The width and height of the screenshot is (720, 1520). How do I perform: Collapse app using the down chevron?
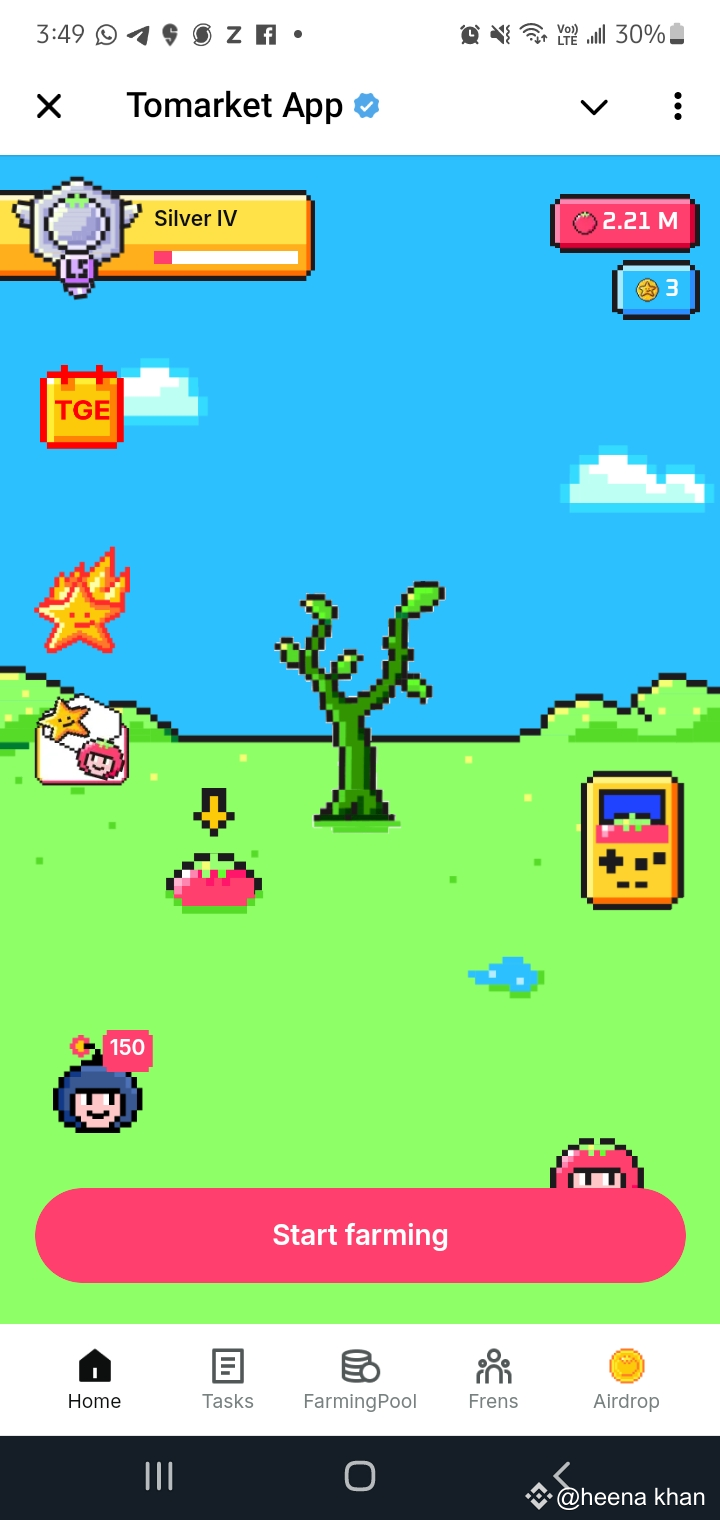coord(594,107)
